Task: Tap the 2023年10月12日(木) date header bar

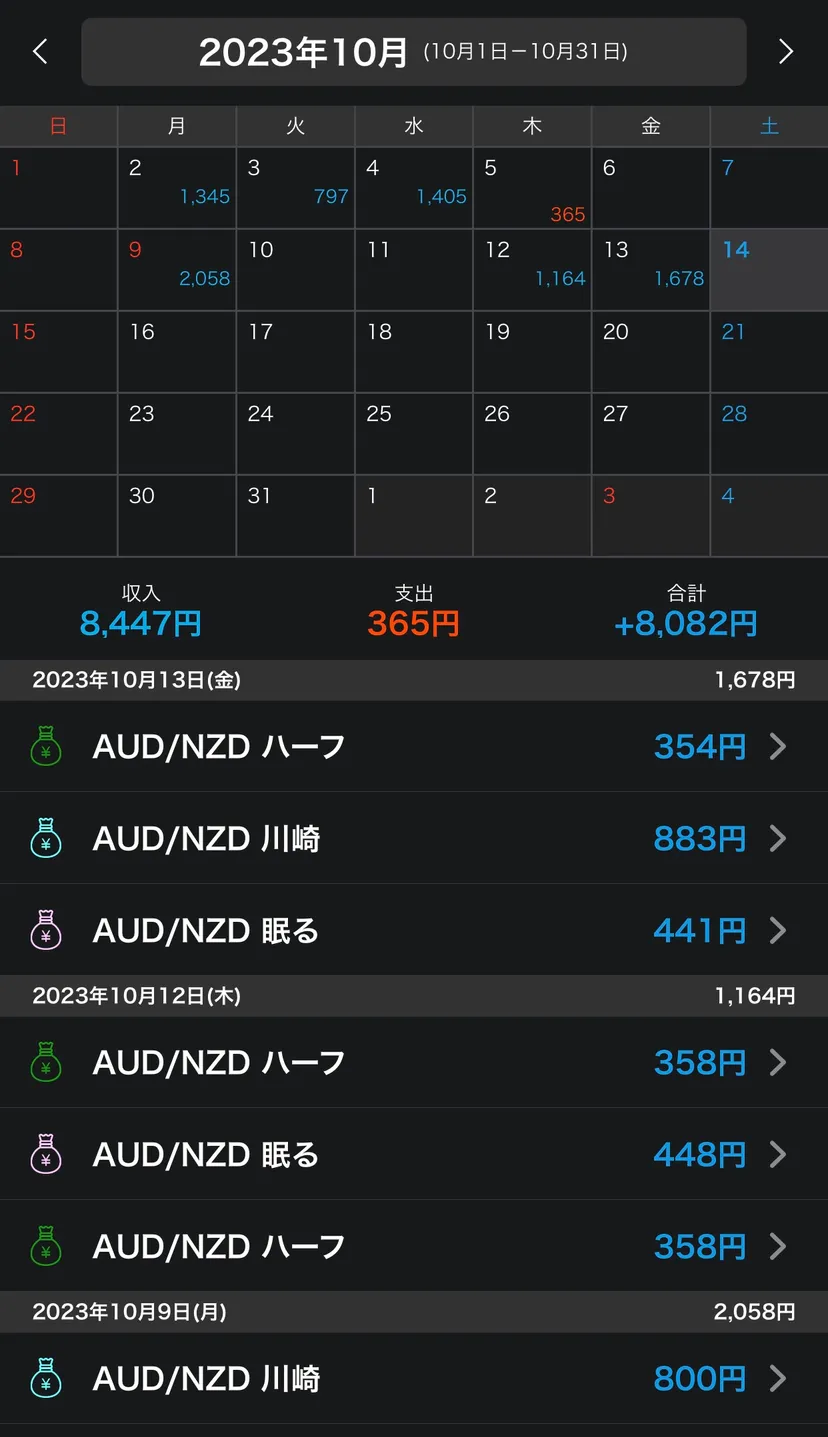Action: point(414,996)
